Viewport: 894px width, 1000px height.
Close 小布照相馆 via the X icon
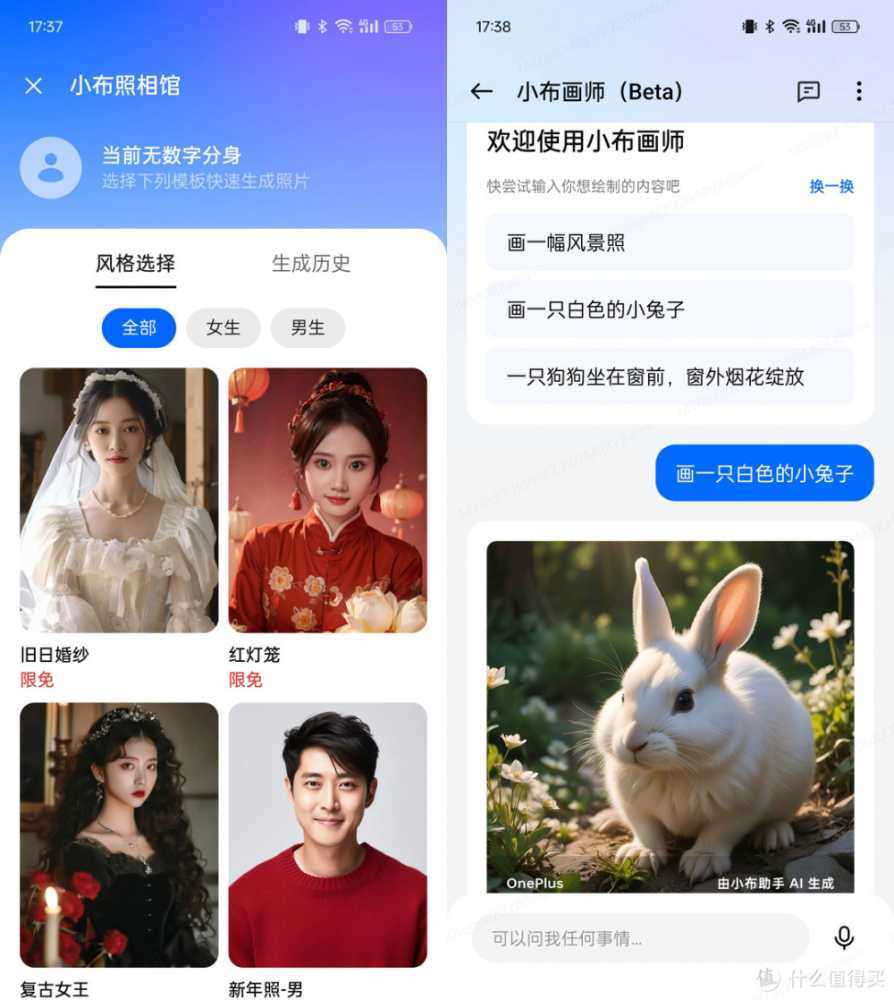coord(33,85)
